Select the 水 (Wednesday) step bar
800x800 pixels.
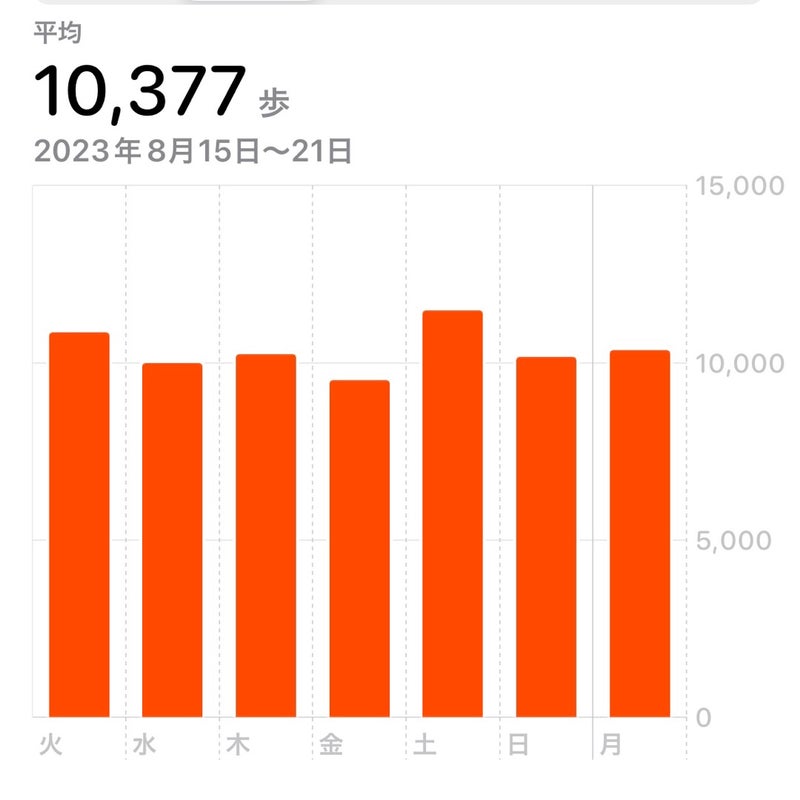172,540
